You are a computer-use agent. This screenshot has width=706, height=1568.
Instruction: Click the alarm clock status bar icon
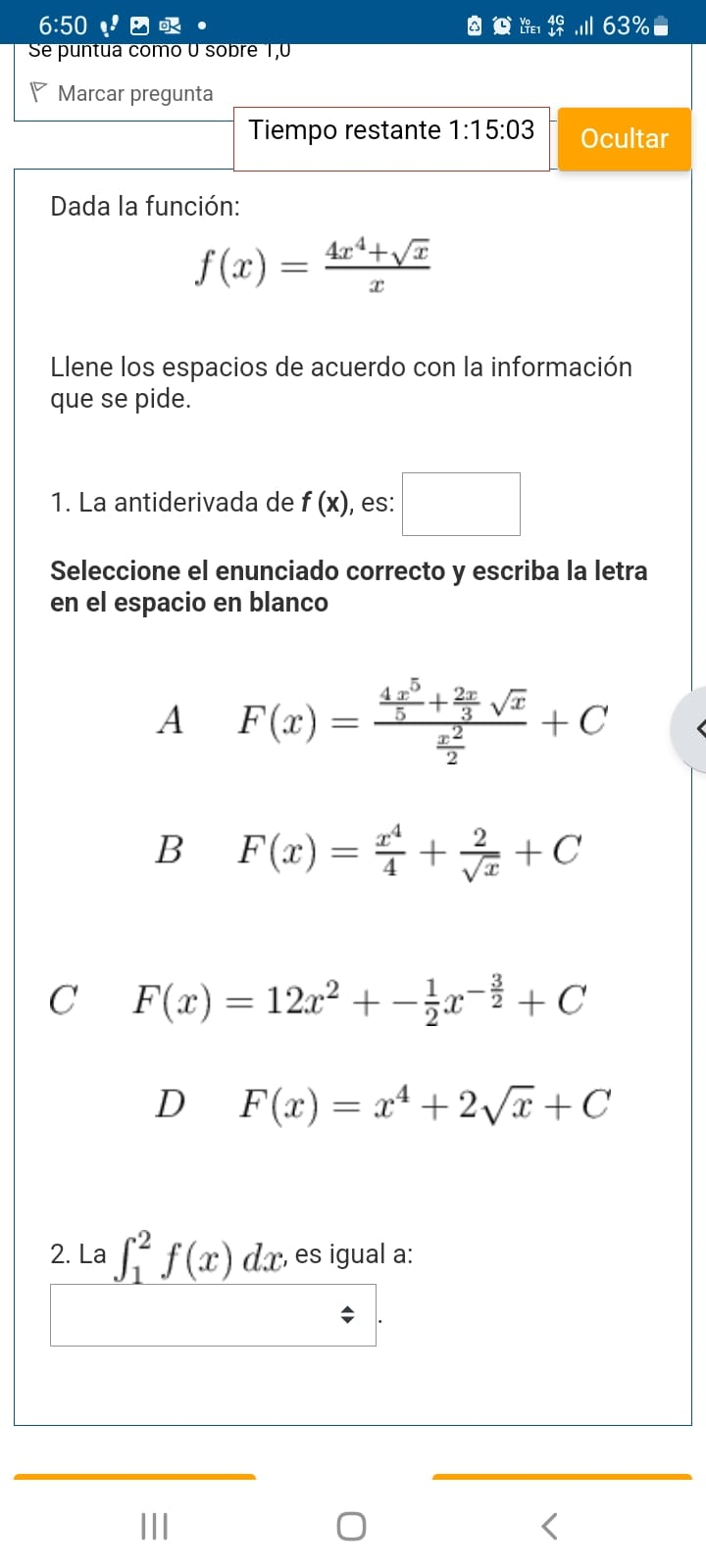point(500,26)
